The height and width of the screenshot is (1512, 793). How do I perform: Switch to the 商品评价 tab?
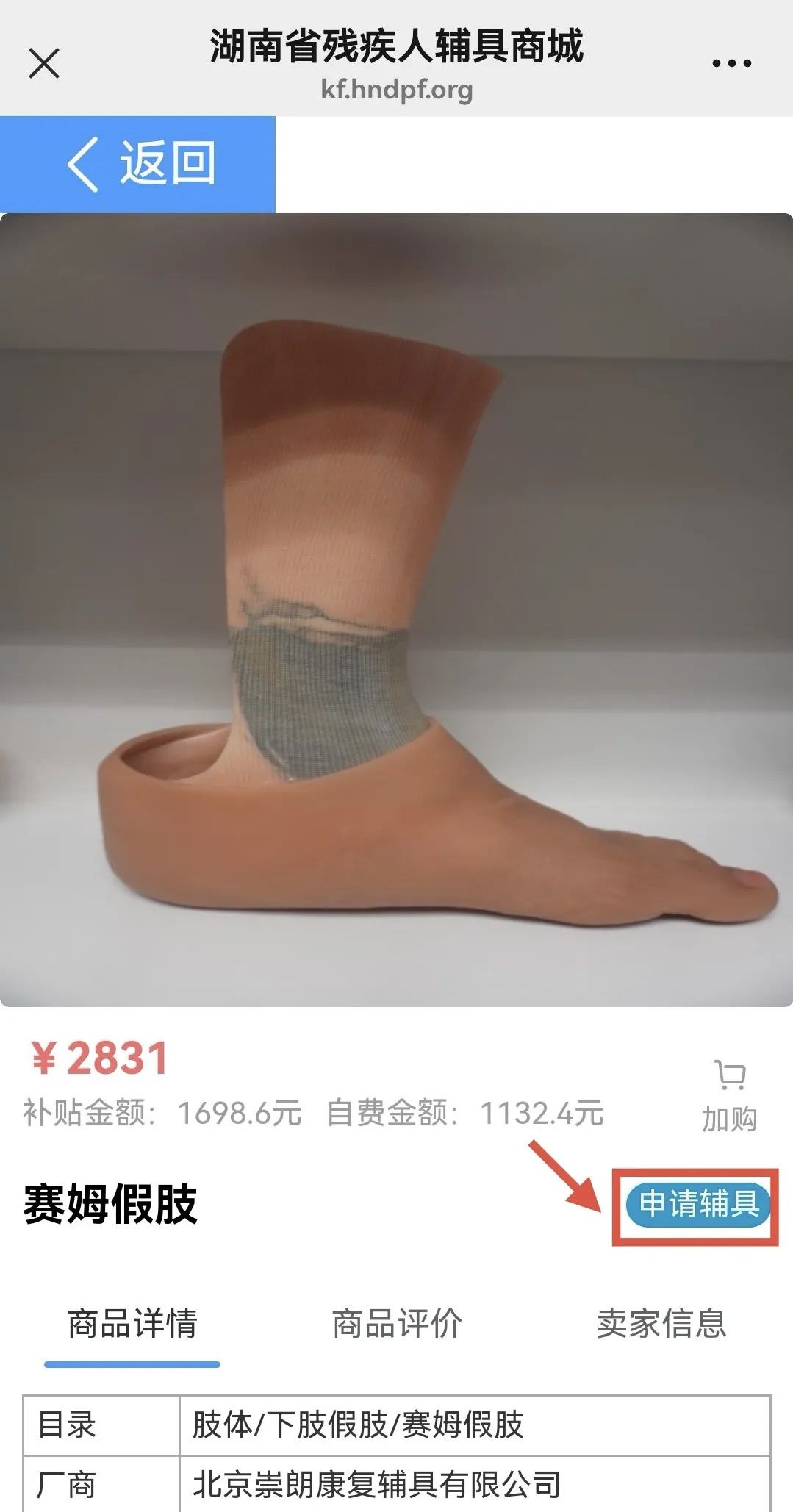[x=397, y=1323]
